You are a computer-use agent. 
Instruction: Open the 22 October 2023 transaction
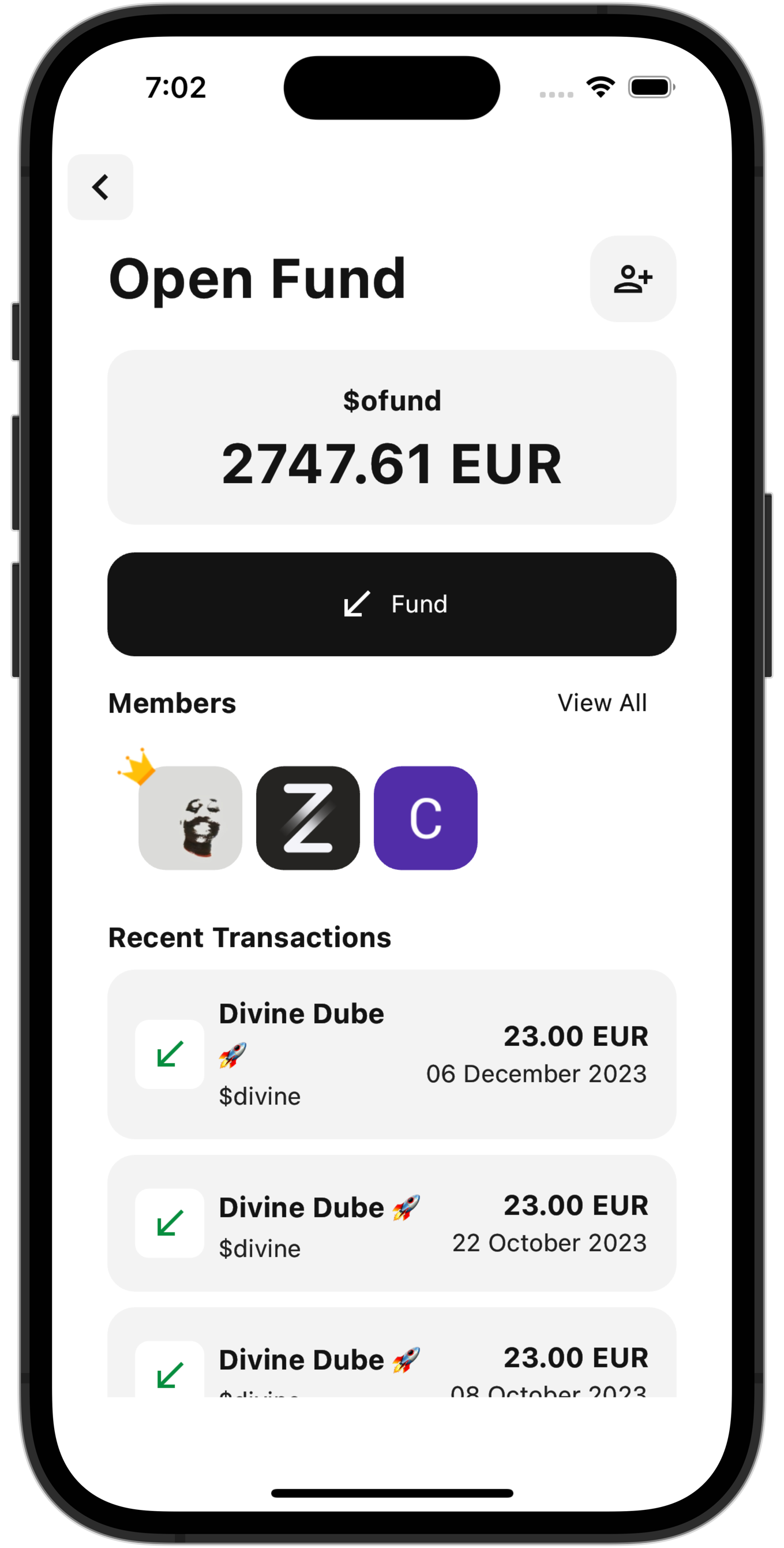(x=392, y=1222)
